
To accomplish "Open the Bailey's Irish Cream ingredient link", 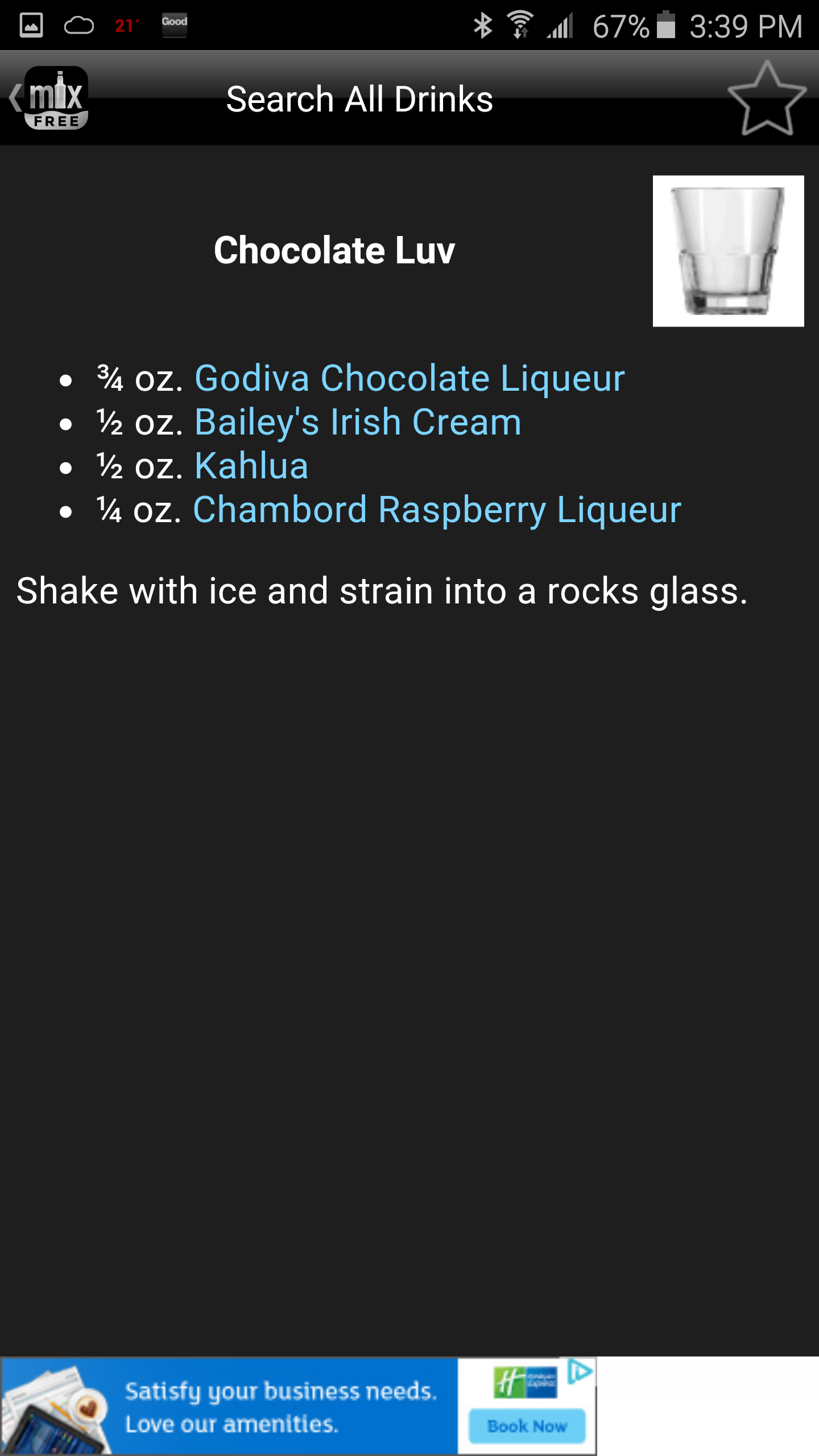I will [x=358, y=422].
